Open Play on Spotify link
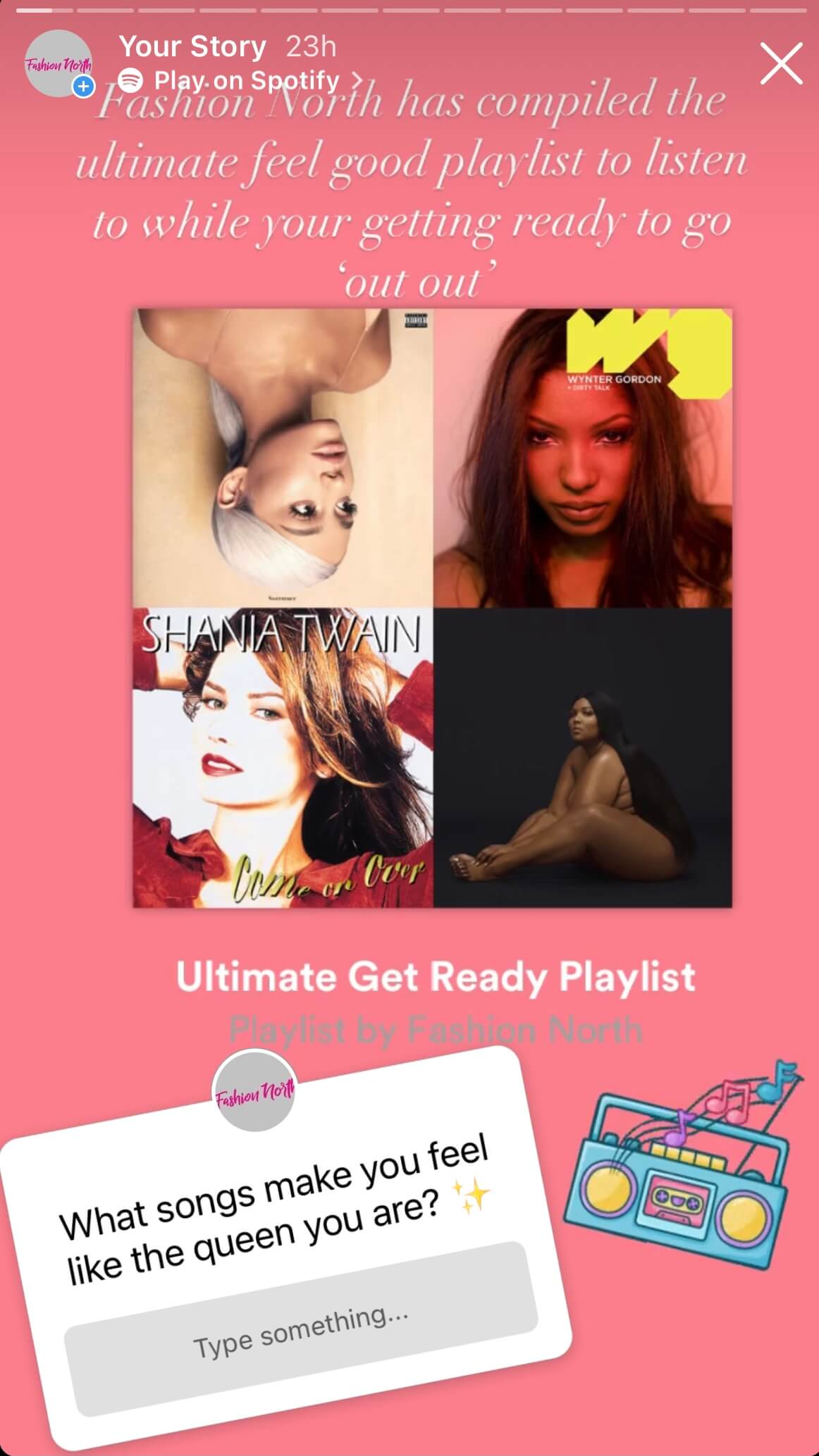The image size is (819, 1456). pyautogui.click(x=240, y=80)
